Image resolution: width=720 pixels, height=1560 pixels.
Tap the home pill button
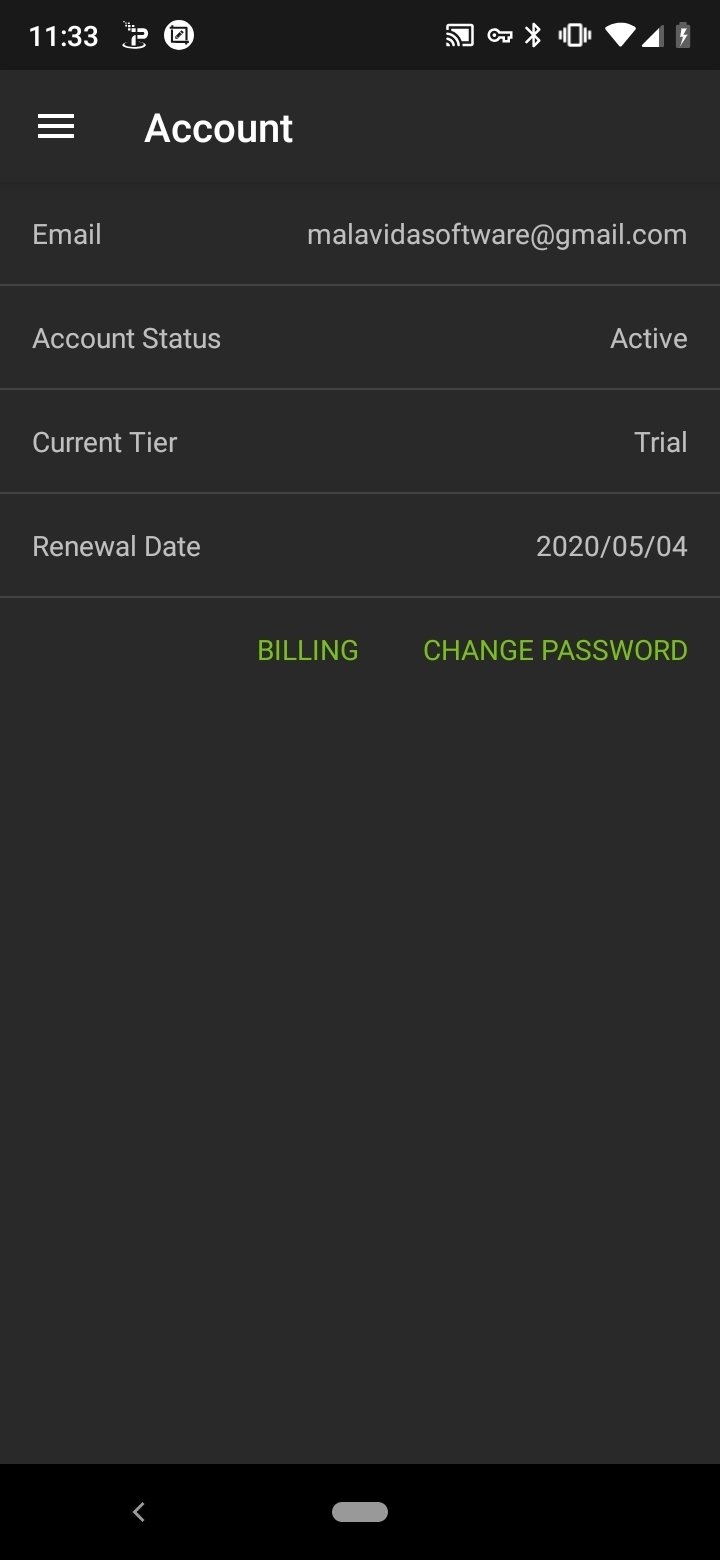360,1512
